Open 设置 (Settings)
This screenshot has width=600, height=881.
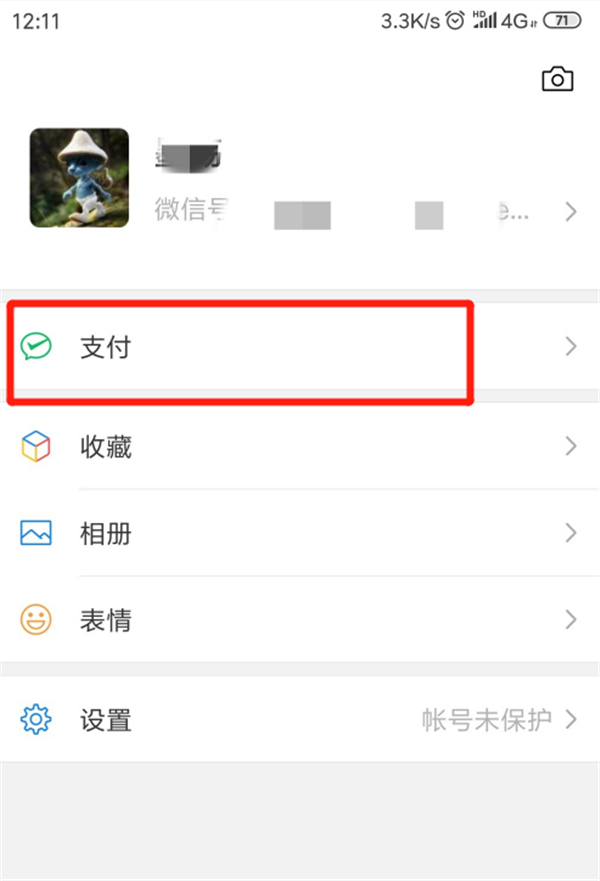click(300, 719)
